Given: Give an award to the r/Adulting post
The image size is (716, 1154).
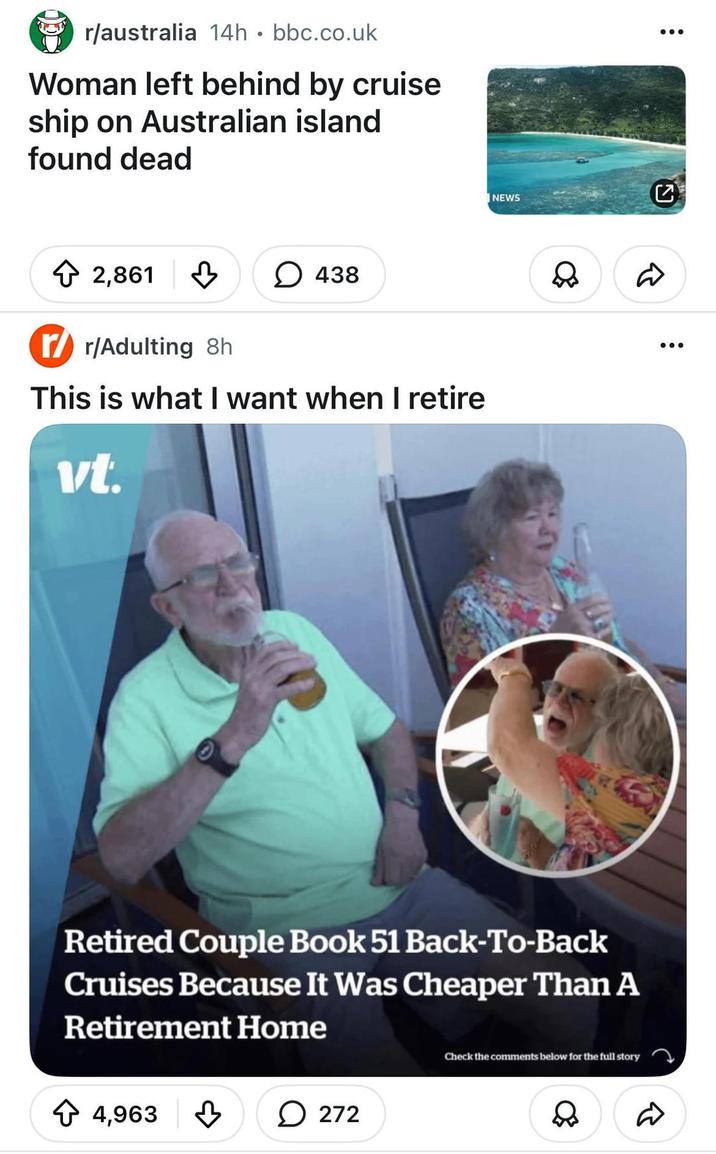Looking at the screenshot, I should 567,1113.
